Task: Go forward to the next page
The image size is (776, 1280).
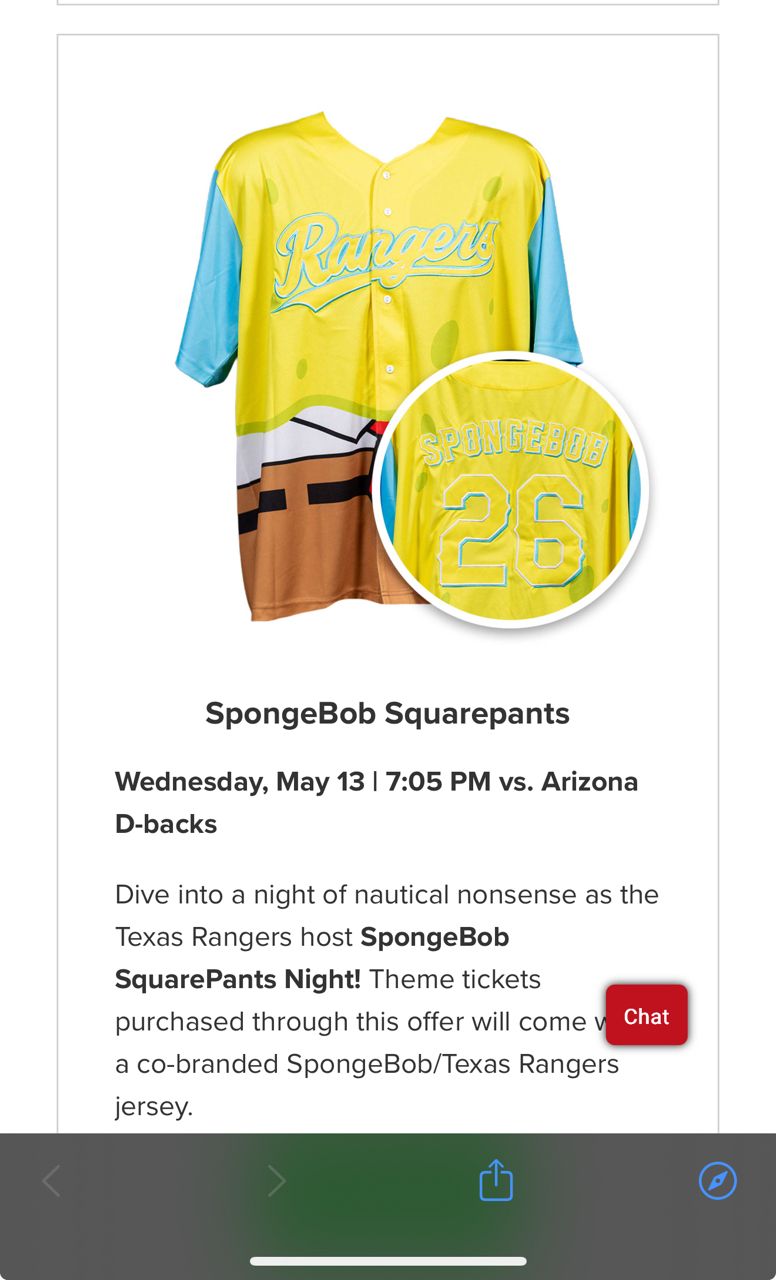Action: tap(277, 1181)
